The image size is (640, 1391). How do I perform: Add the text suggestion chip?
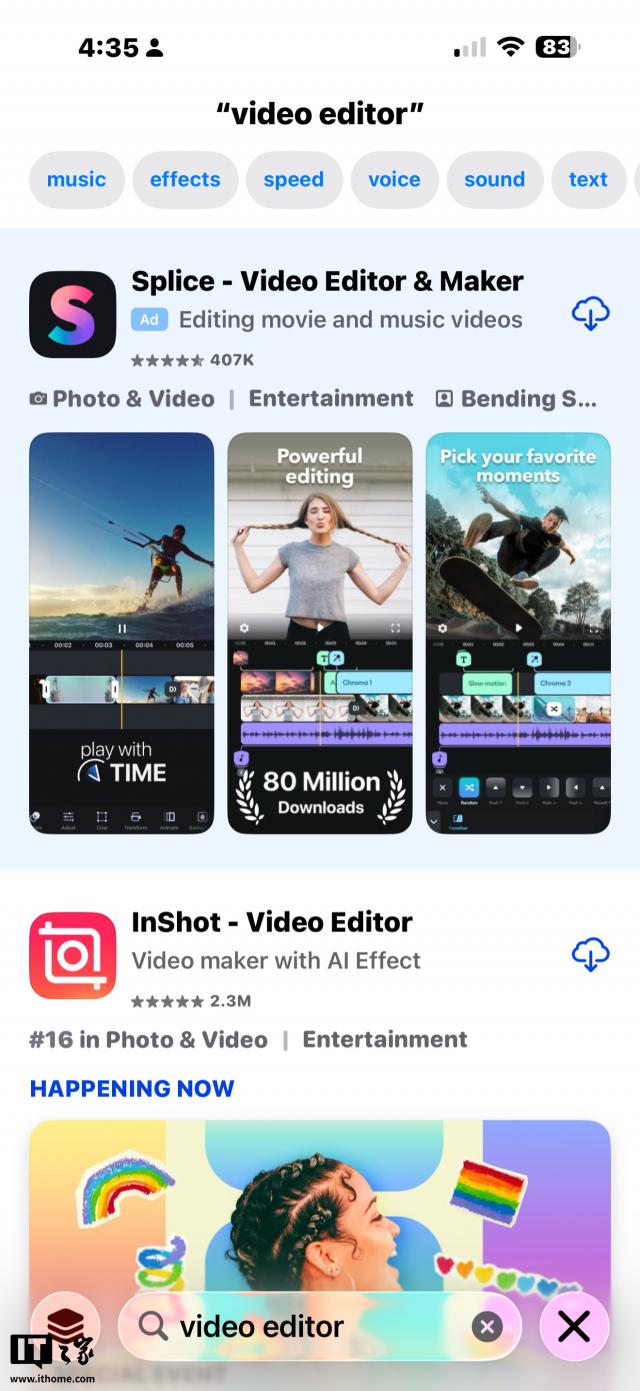[588, 180]
